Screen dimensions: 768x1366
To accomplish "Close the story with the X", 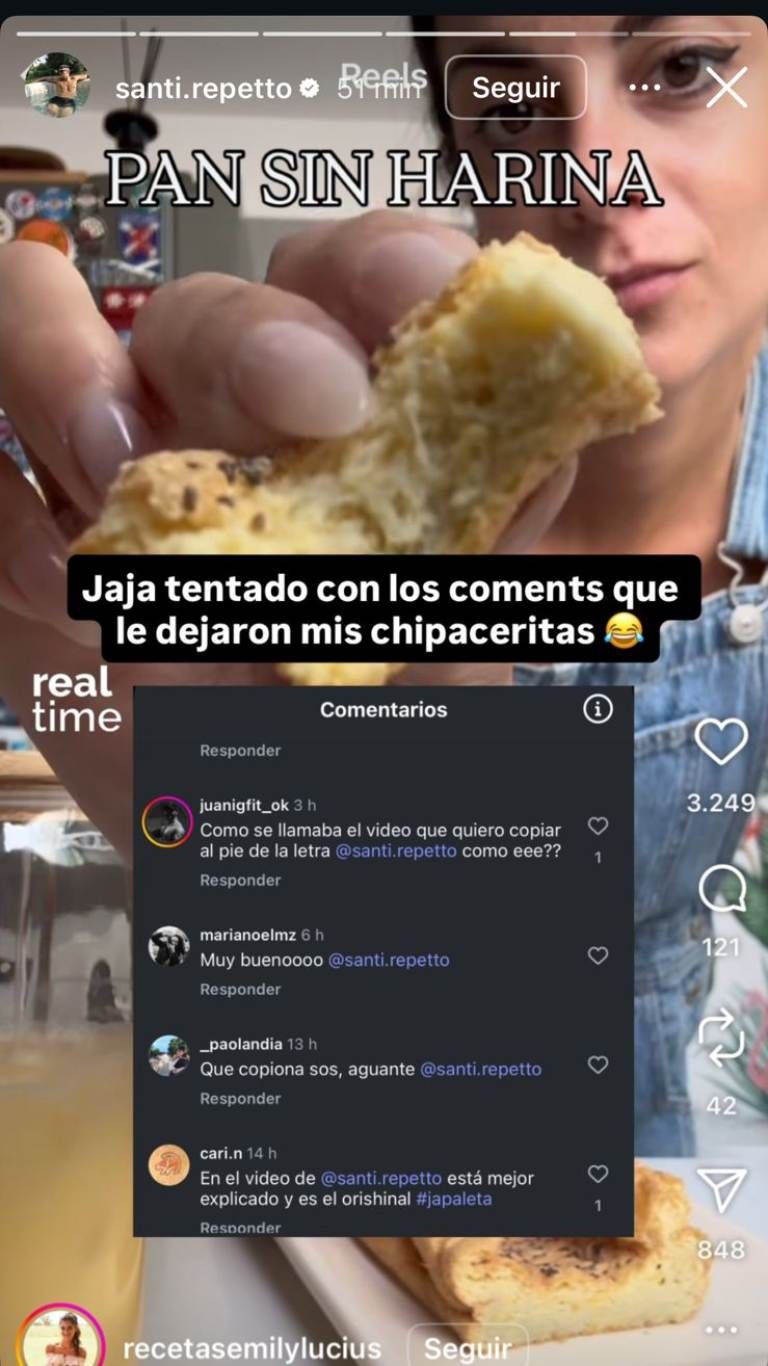I will 727,87.
